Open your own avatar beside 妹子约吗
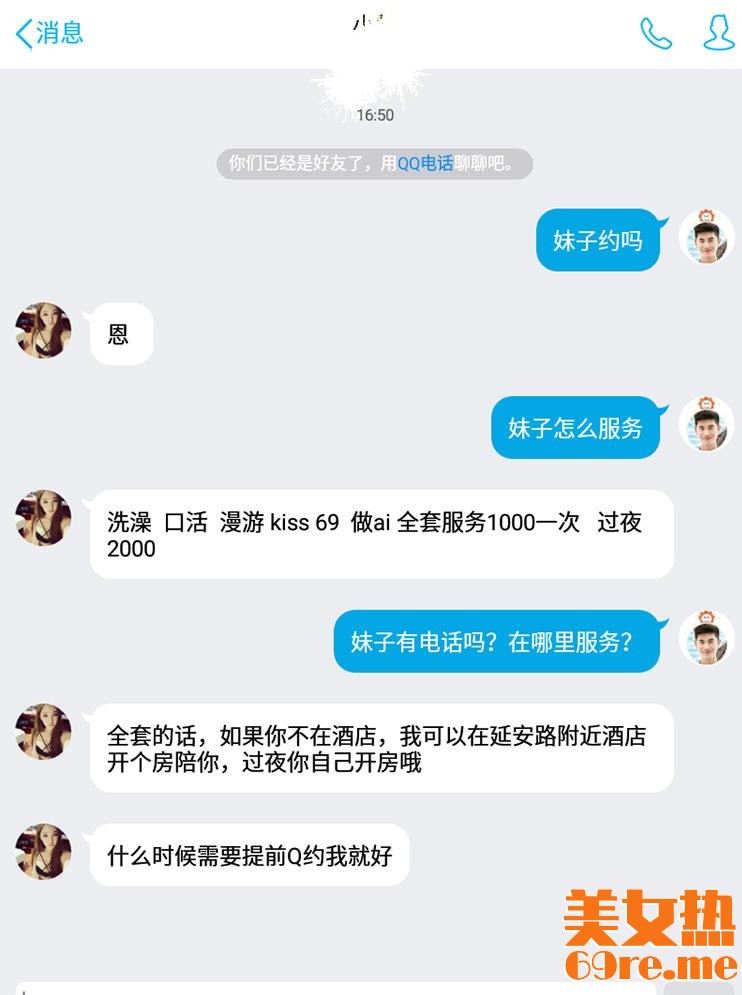Image resolution: width=742 pixels, height=995 pixels. [x=707, y=238]
